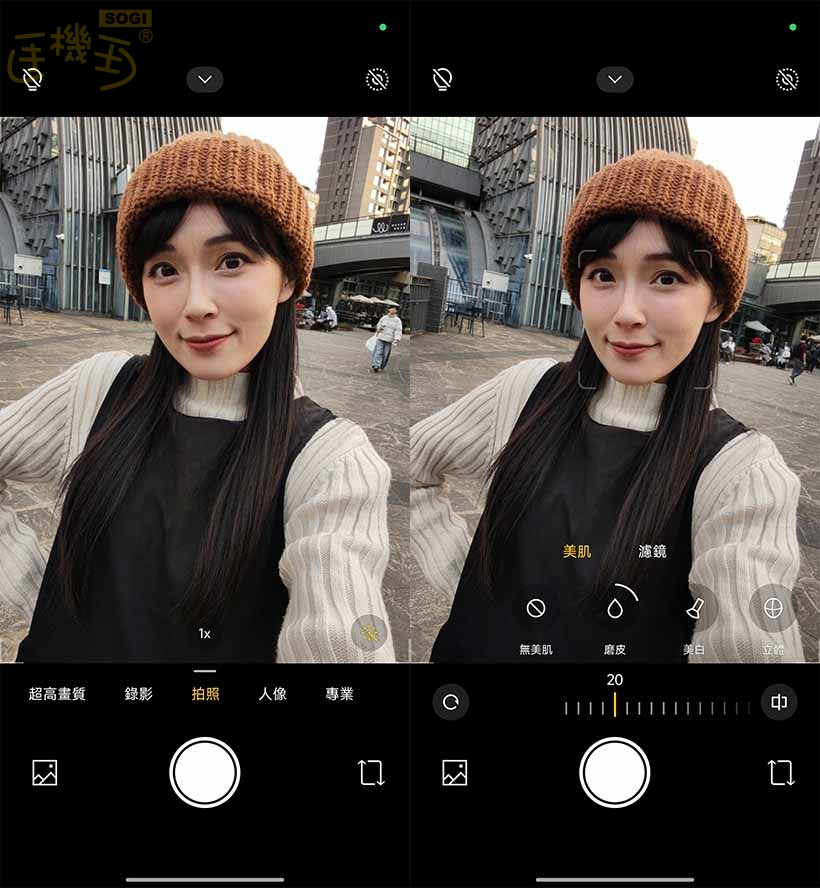Screen dimensions: 820x888
Task: Expand the camera options chevron on left screen
Action: click(x=205, y=79)
